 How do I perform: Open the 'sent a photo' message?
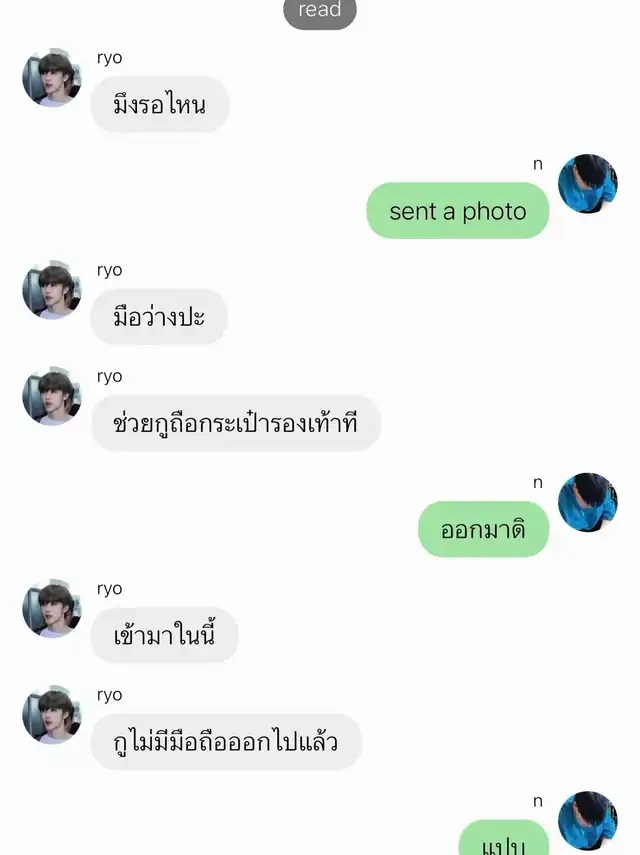[457, 211]
